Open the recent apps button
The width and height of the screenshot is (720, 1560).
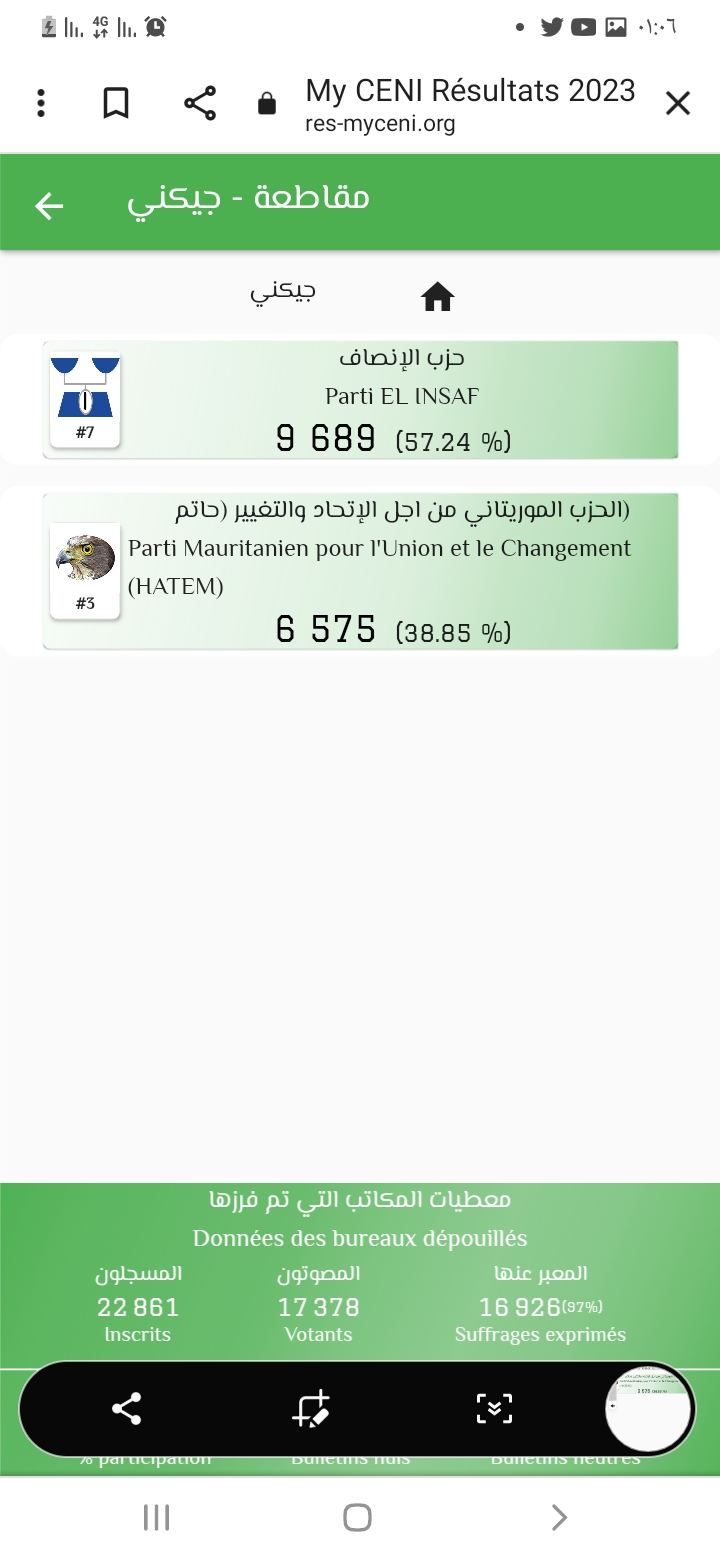point(156,1517)
